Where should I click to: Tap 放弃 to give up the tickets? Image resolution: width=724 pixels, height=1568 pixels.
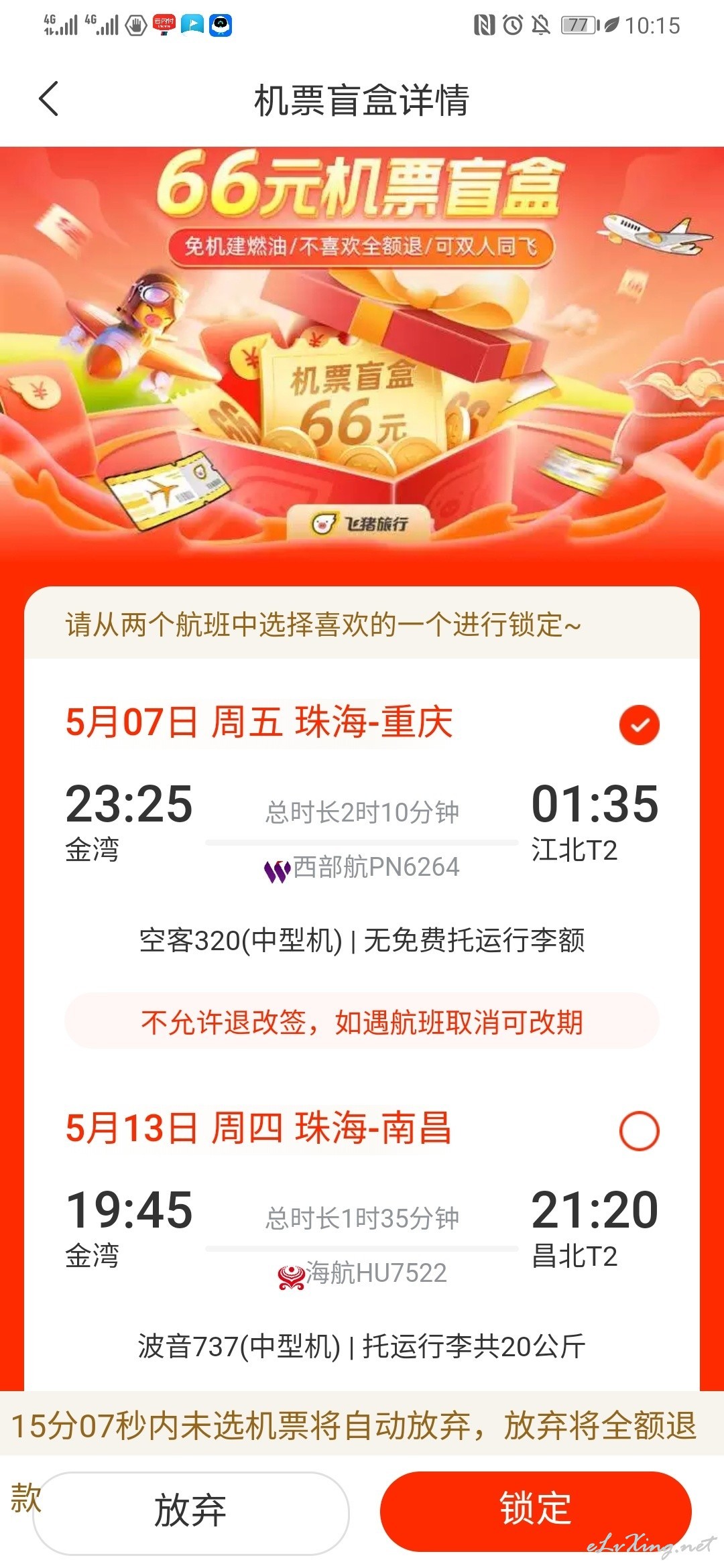(191, 1512)
